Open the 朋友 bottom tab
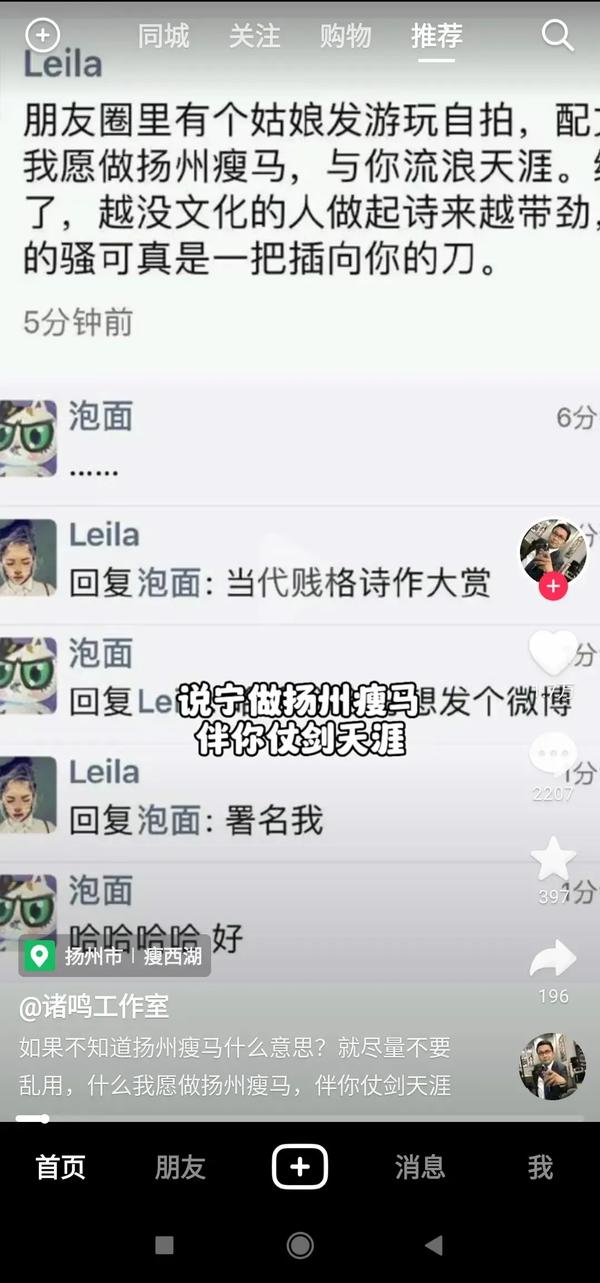The height and width of the screenshot is (1283, 600). click(180, 1167)
